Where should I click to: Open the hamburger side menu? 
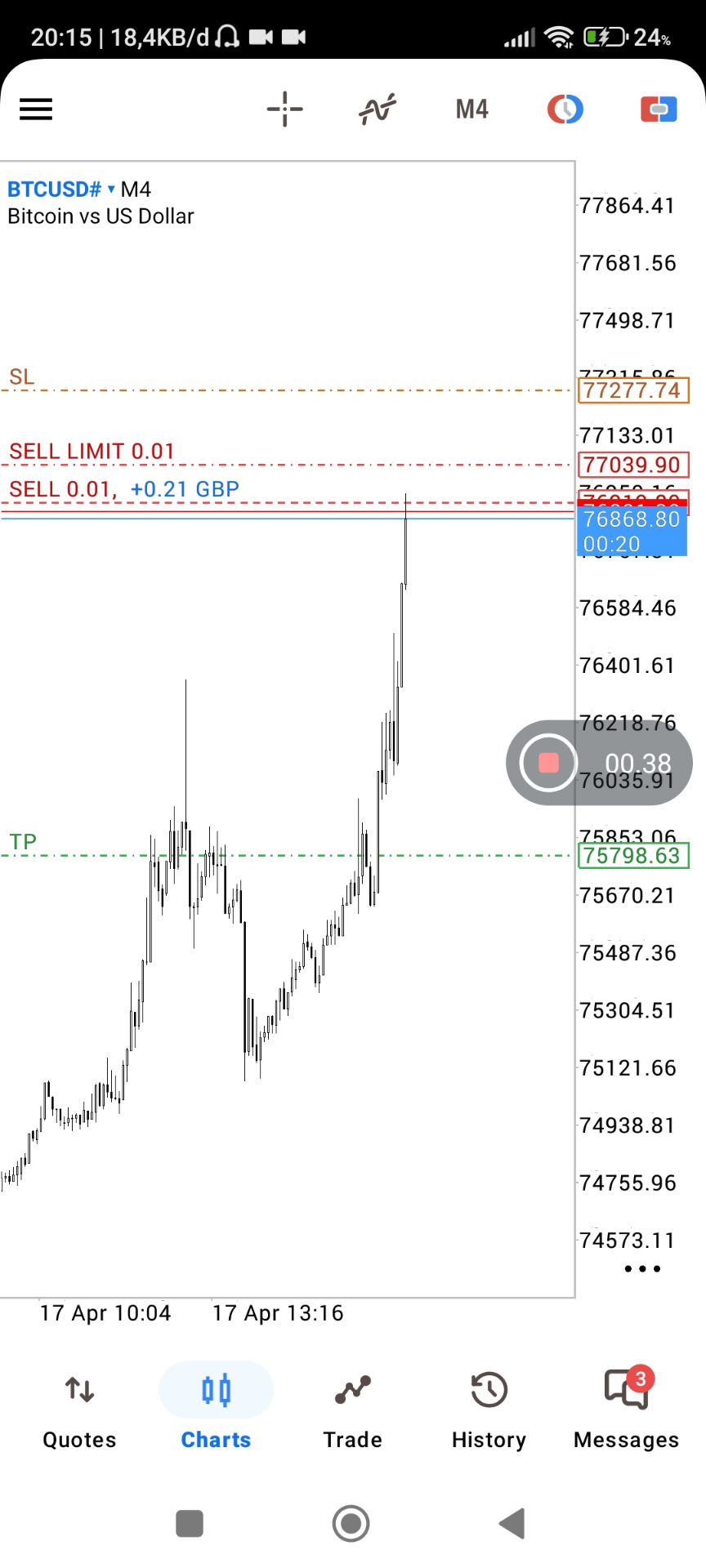pyautogui.click(x=36, y=109)
